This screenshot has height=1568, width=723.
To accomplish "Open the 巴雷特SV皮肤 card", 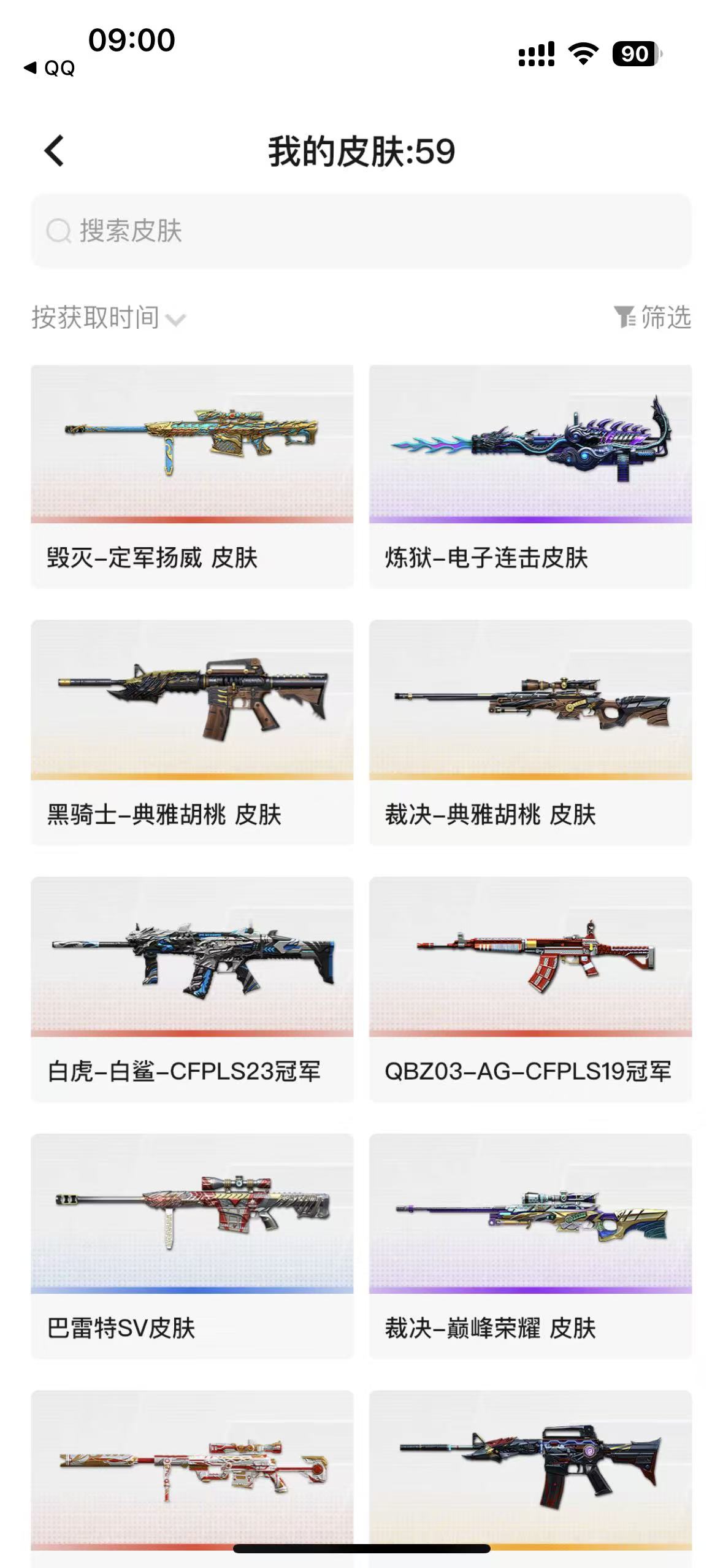I will [x=192, y=1246].
